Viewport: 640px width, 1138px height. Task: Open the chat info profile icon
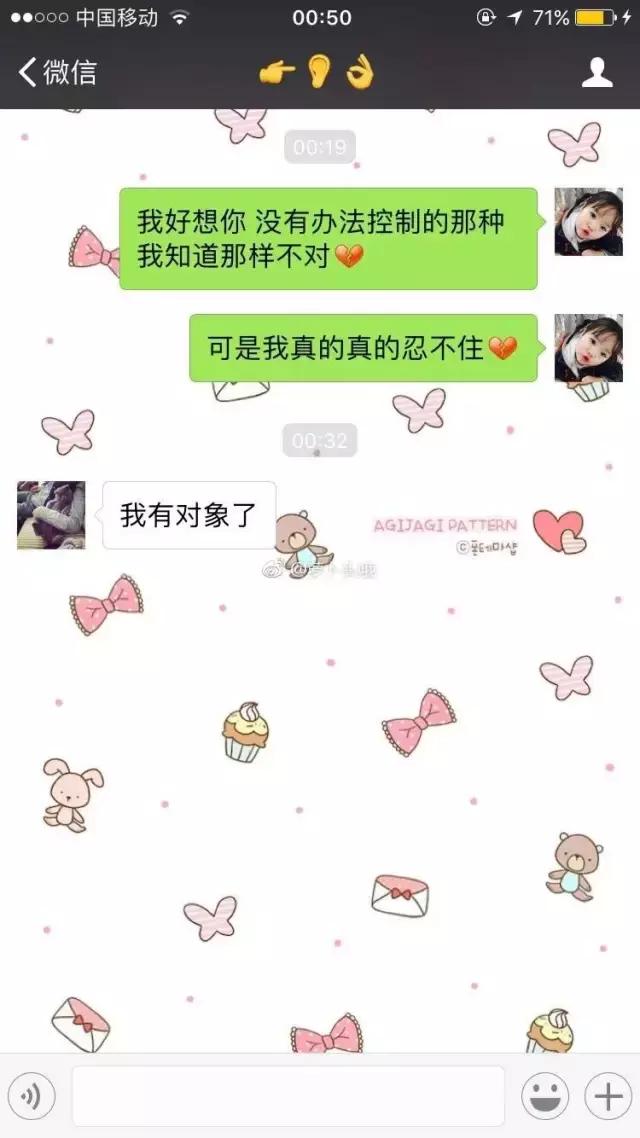coord(597,72)
